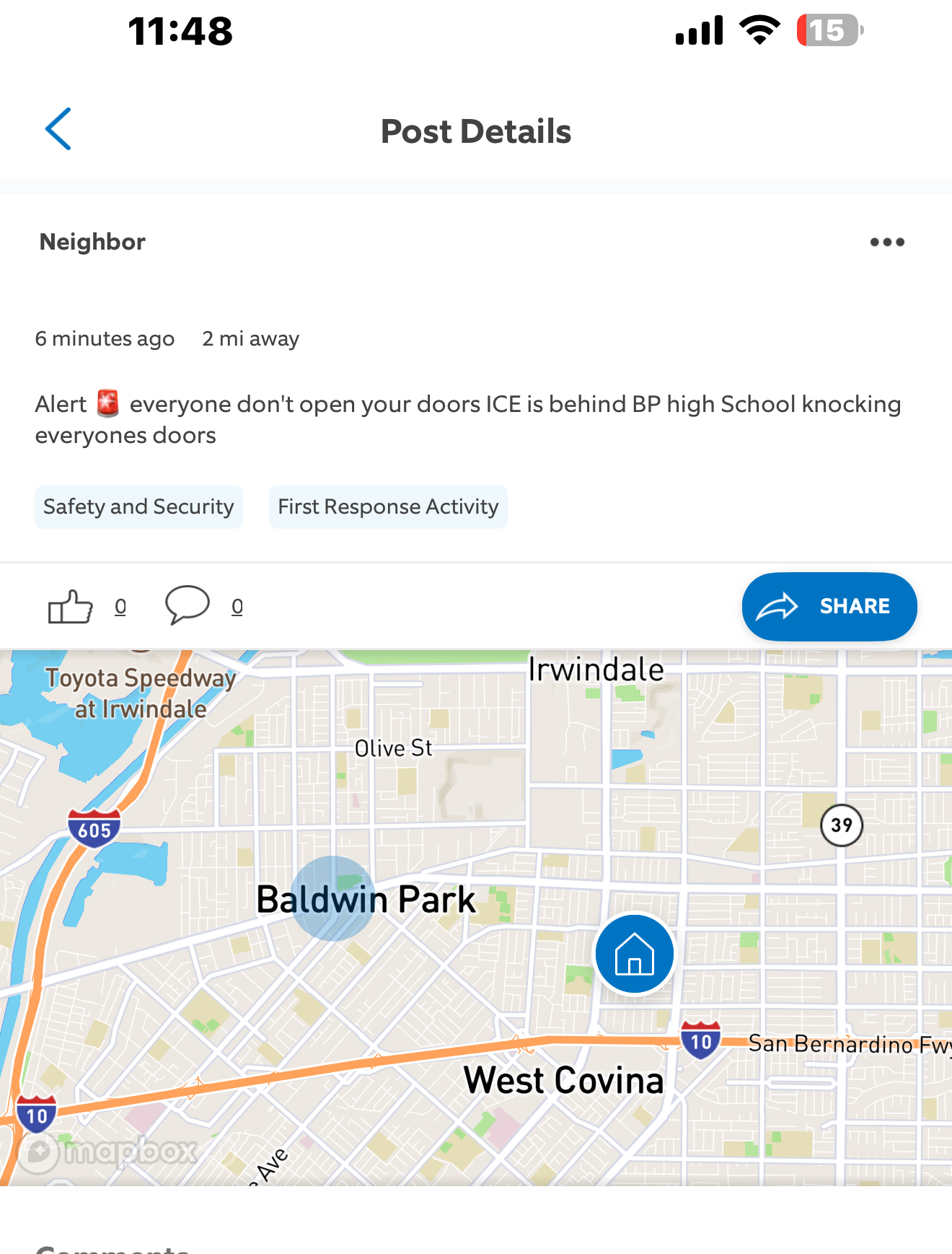Image resolution: width=952 pixels, height=1254 pixels.
Task: Open the comment bubble icon
Action: tap(188, 605)
